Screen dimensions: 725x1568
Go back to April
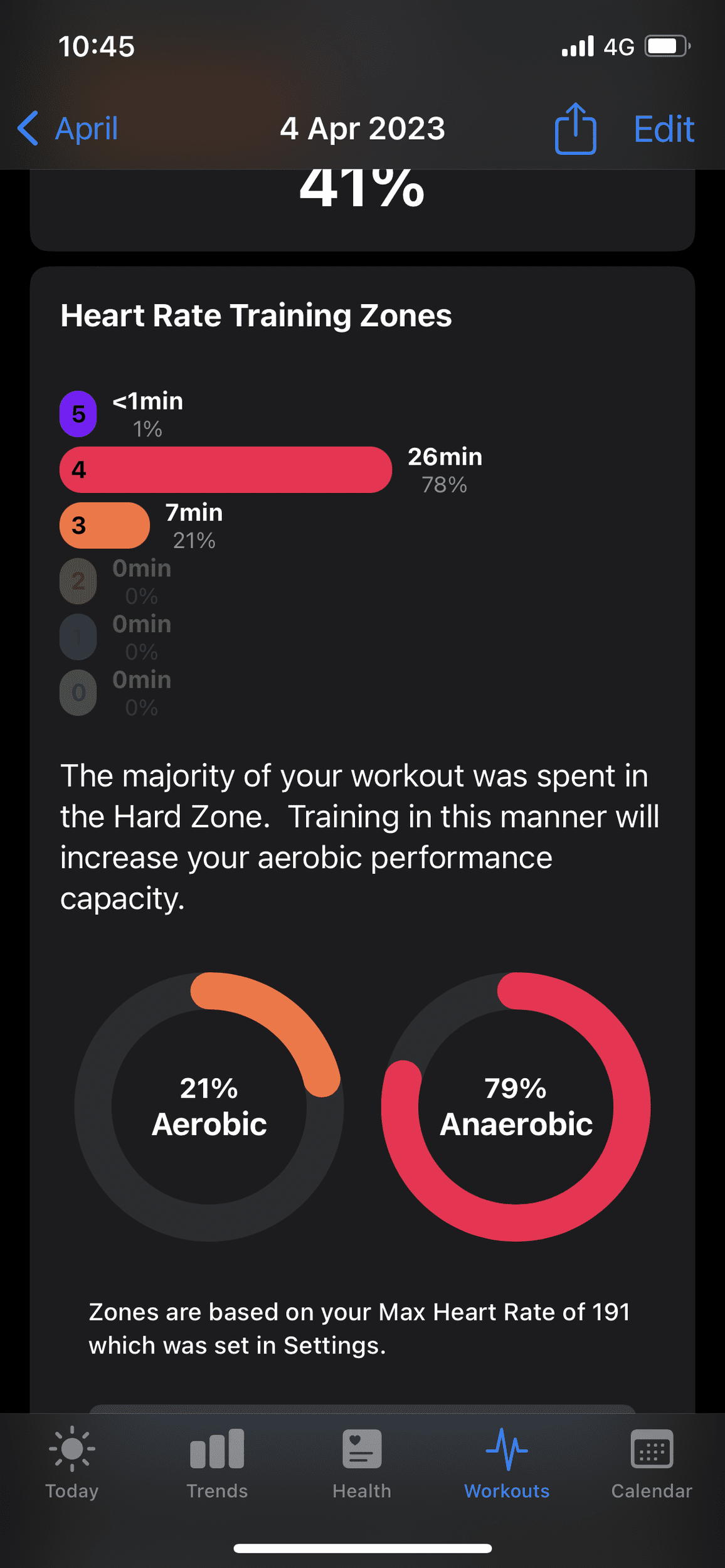click(68, 129)
